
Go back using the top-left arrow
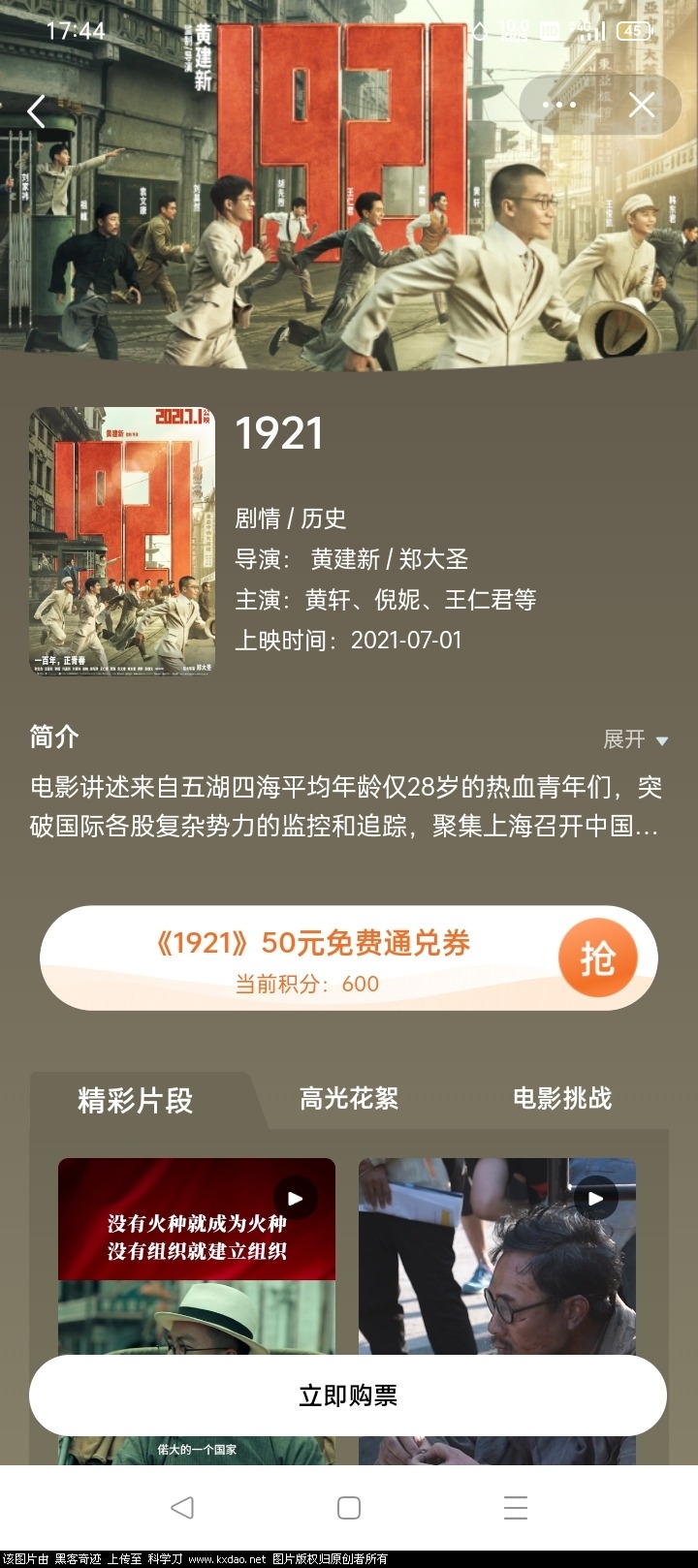[37, 111]
